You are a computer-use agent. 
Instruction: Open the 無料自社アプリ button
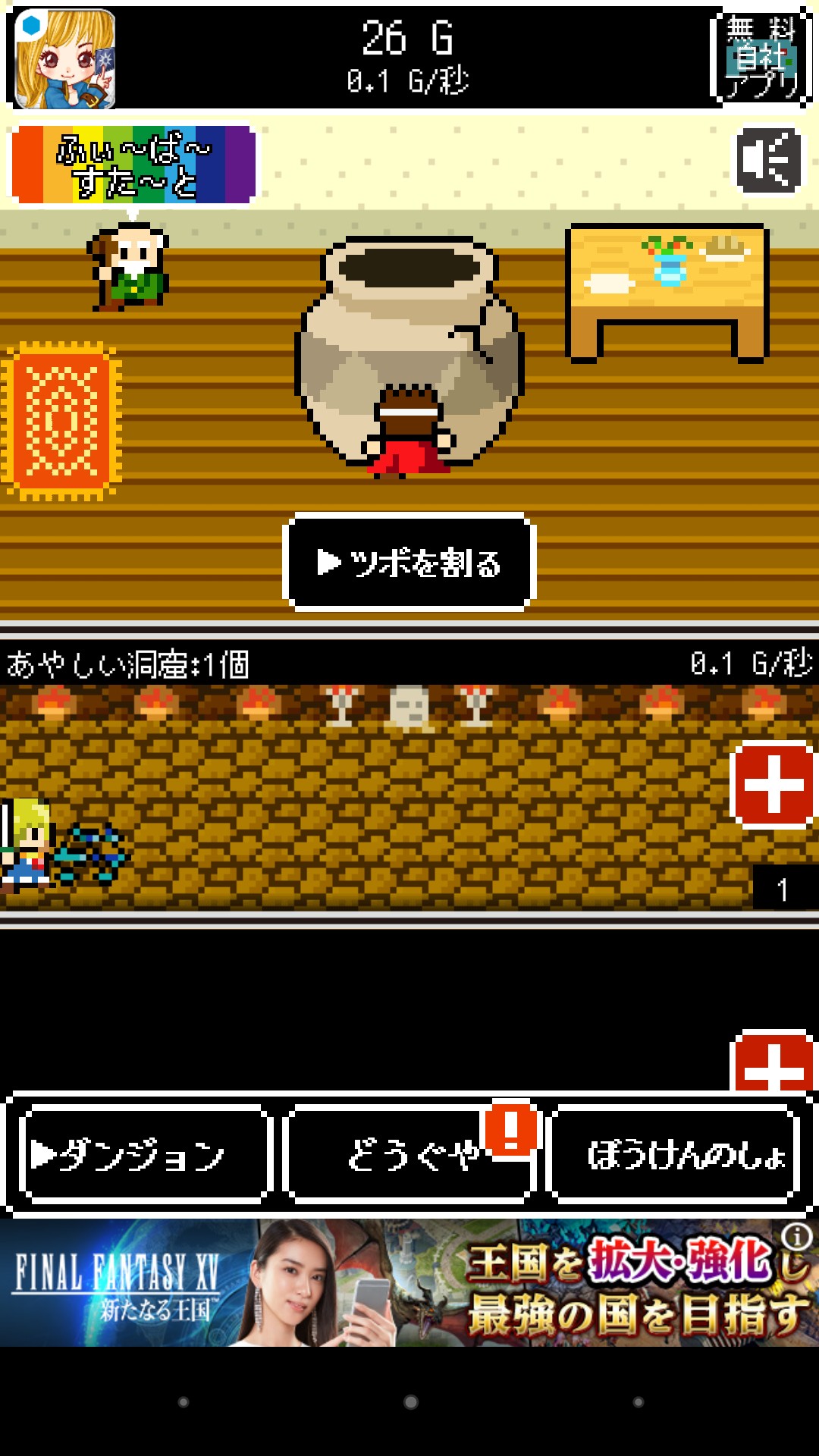[x=761, y=58]
